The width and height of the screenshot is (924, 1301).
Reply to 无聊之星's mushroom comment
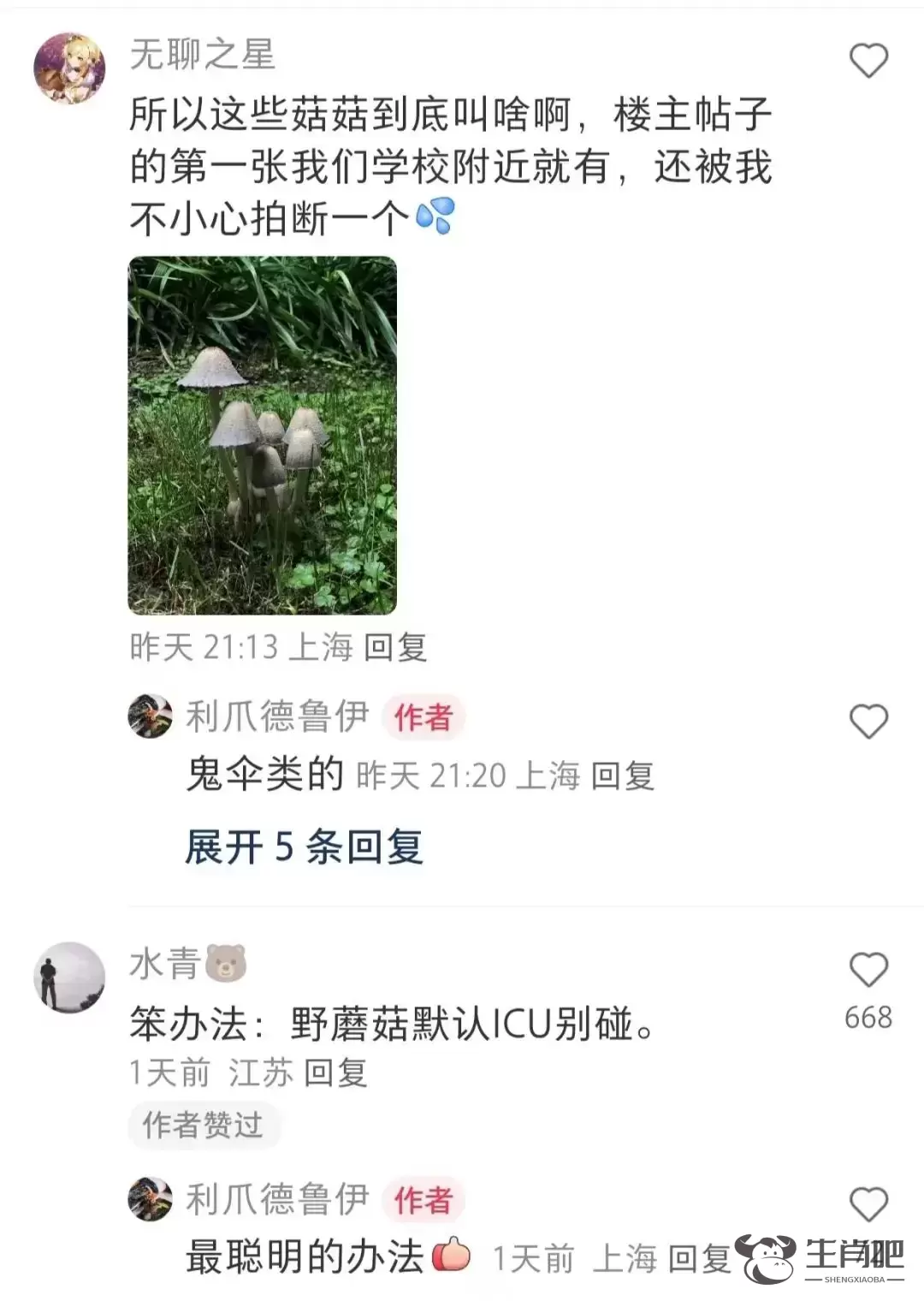pyautogui.click(x=394, y=647)
